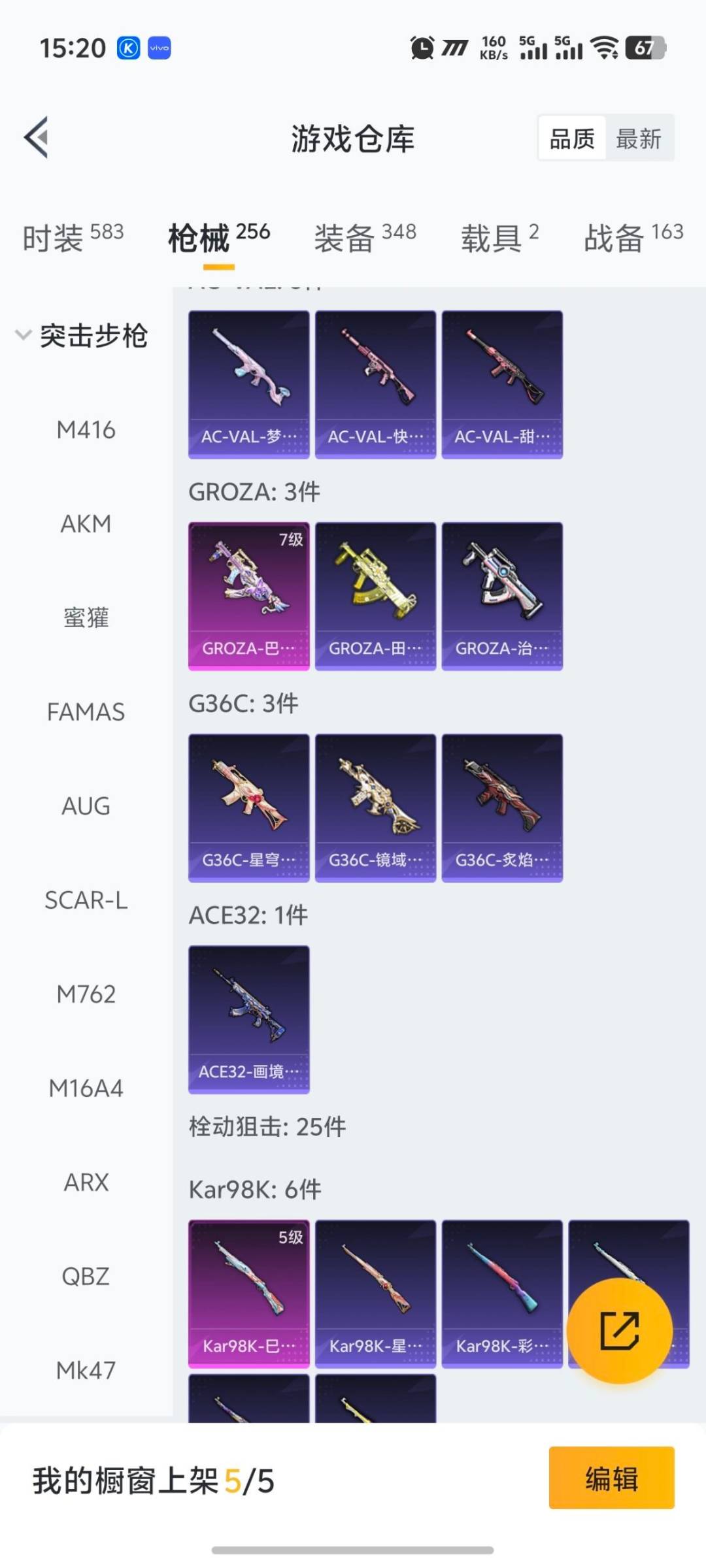Tap the yellow floating share button
Screen dimensions: 706x1568
[619, 1330]
